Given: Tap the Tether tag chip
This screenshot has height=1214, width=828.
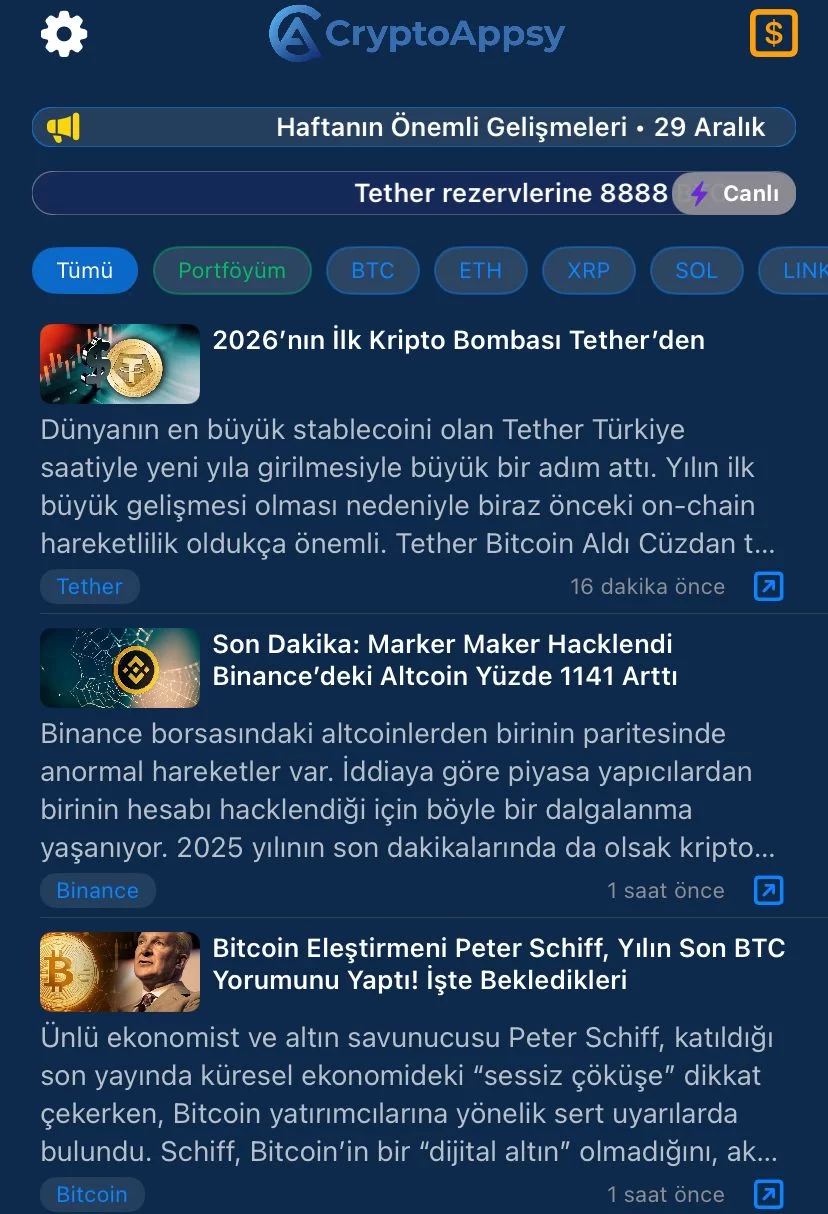Looking at the screenshot, I should 90,587.
